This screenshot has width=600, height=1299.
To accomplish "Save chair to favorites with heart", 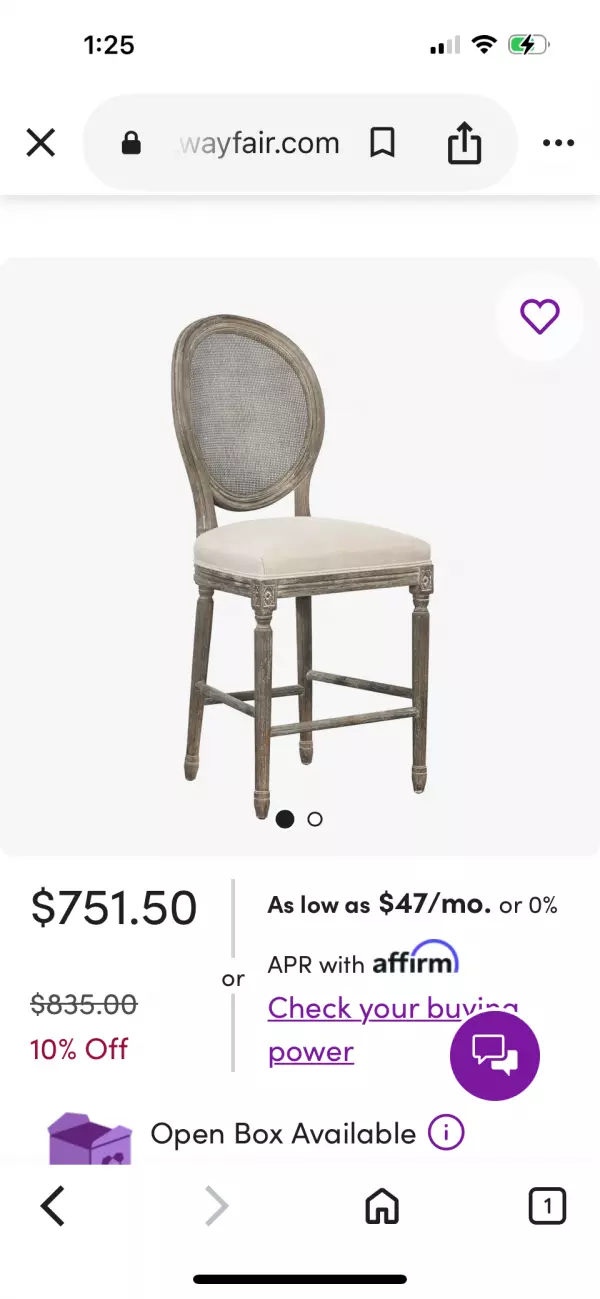I will [x=540, y=317].
